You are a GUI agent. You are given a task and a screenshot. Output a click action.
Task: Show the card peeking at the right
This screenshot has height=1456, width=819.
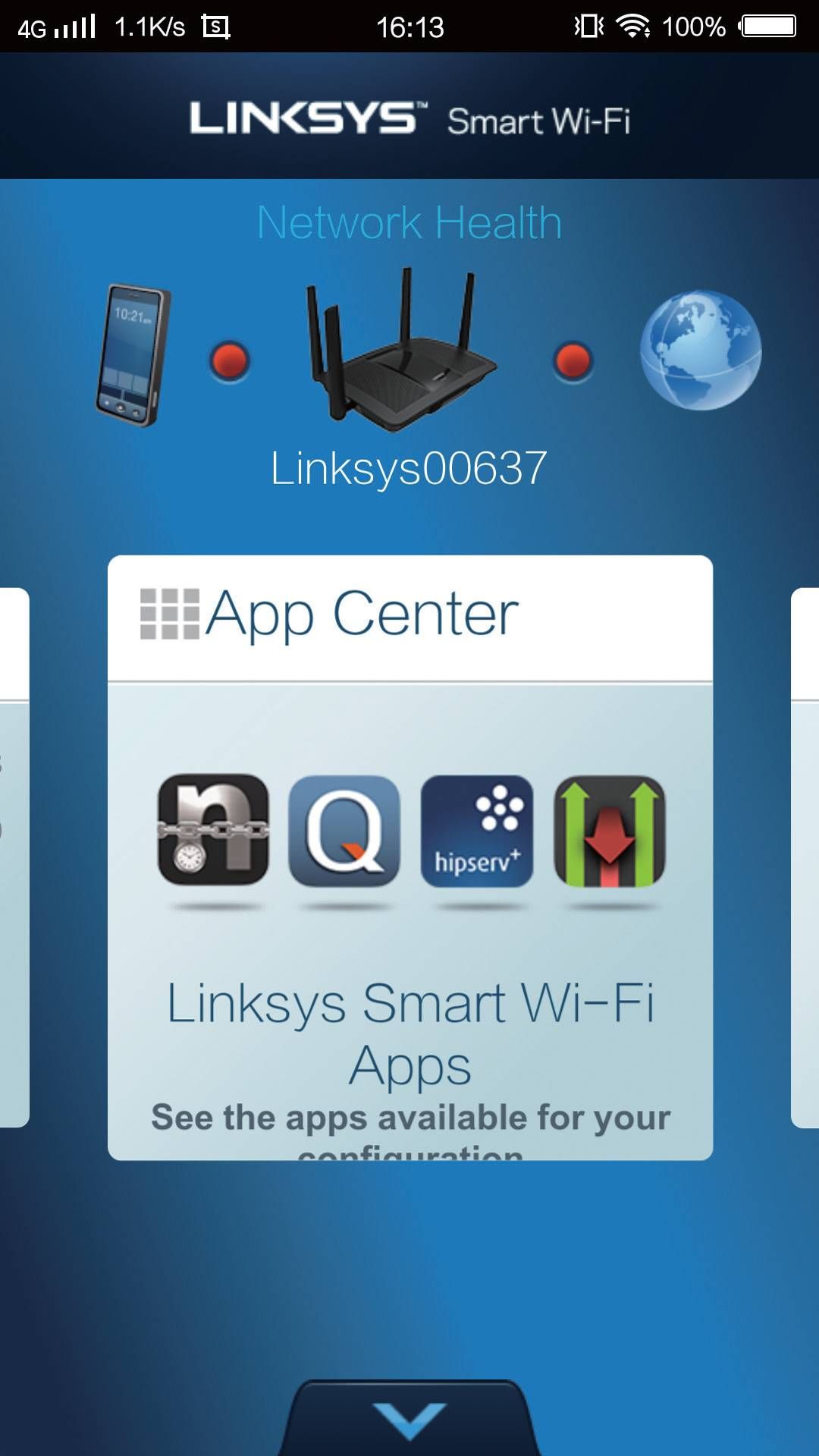(805, 857)
